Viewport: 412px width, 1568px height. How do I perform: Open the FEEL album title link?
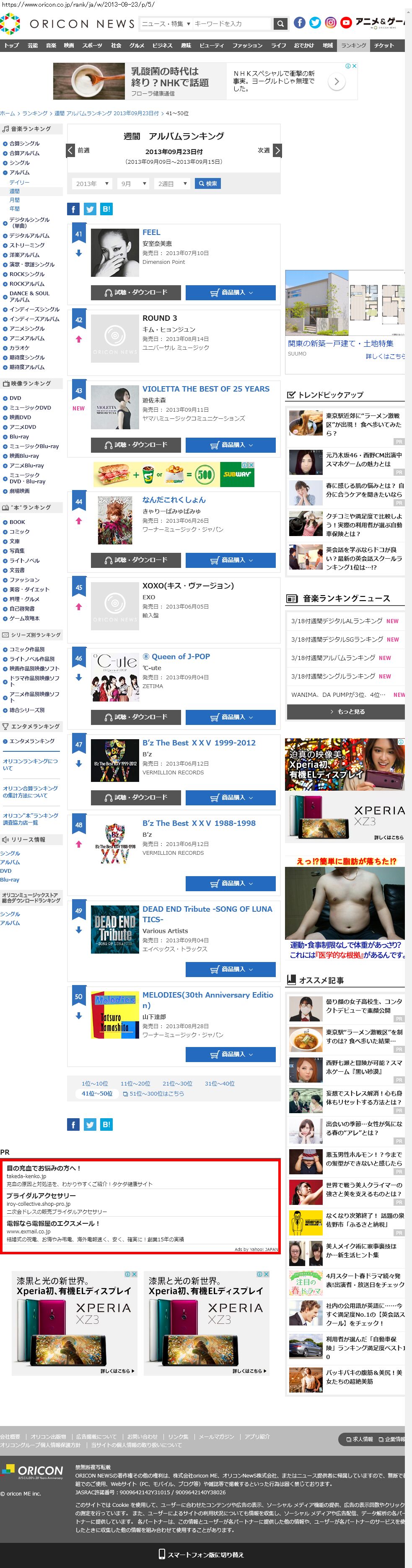[x=151, y=232]
